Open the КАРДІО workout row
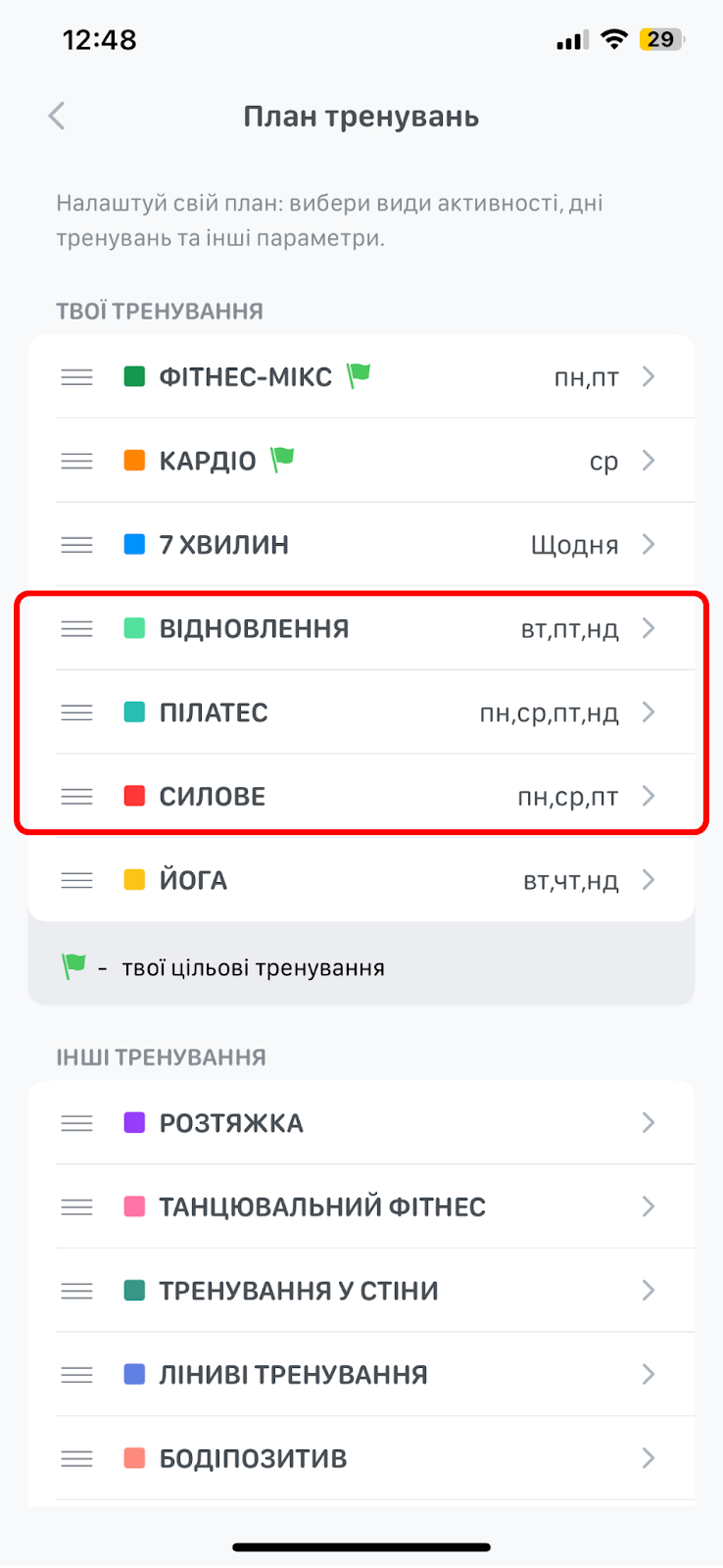This screenshot has height=1568, width=723. point(361,461)
